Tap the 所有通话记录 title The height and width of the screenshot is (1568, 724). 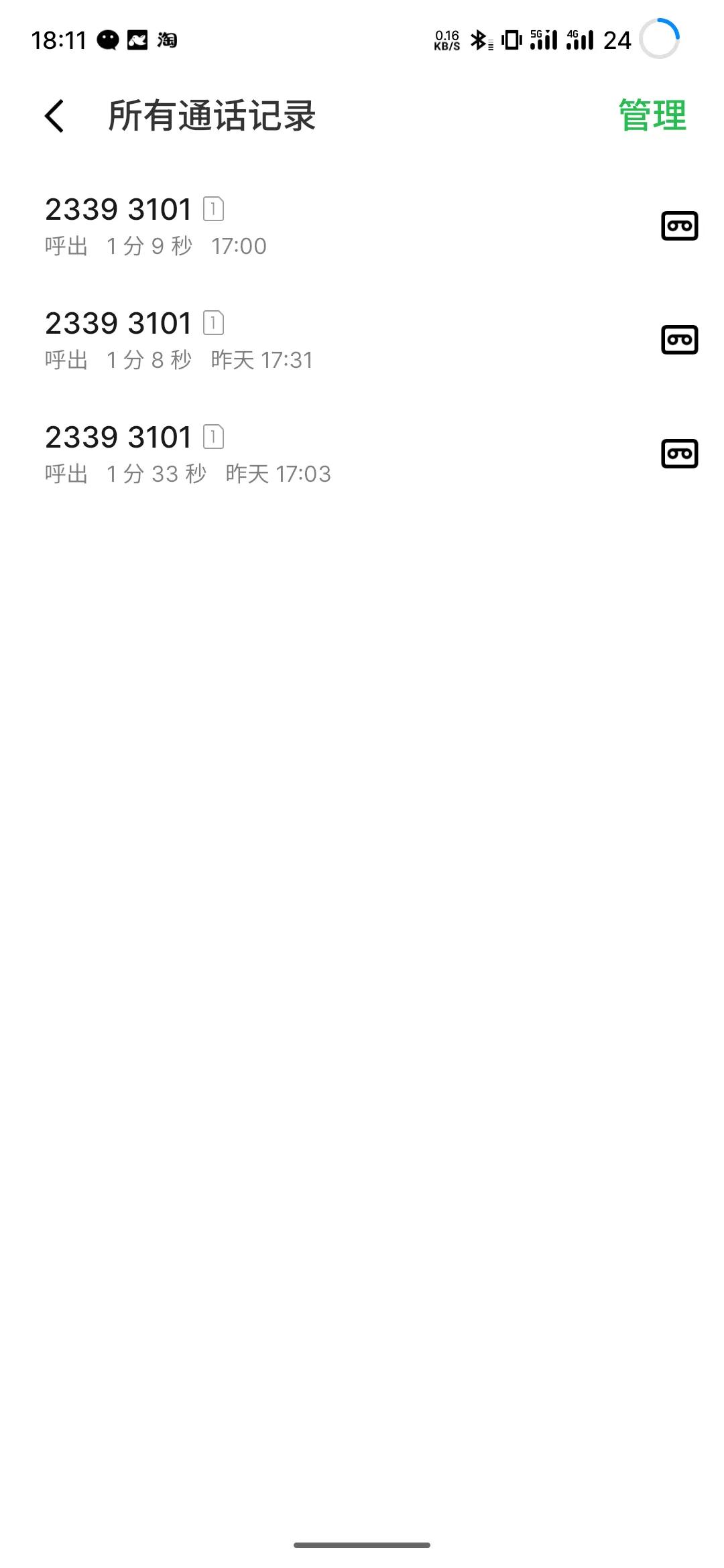(x=212, y=115)
